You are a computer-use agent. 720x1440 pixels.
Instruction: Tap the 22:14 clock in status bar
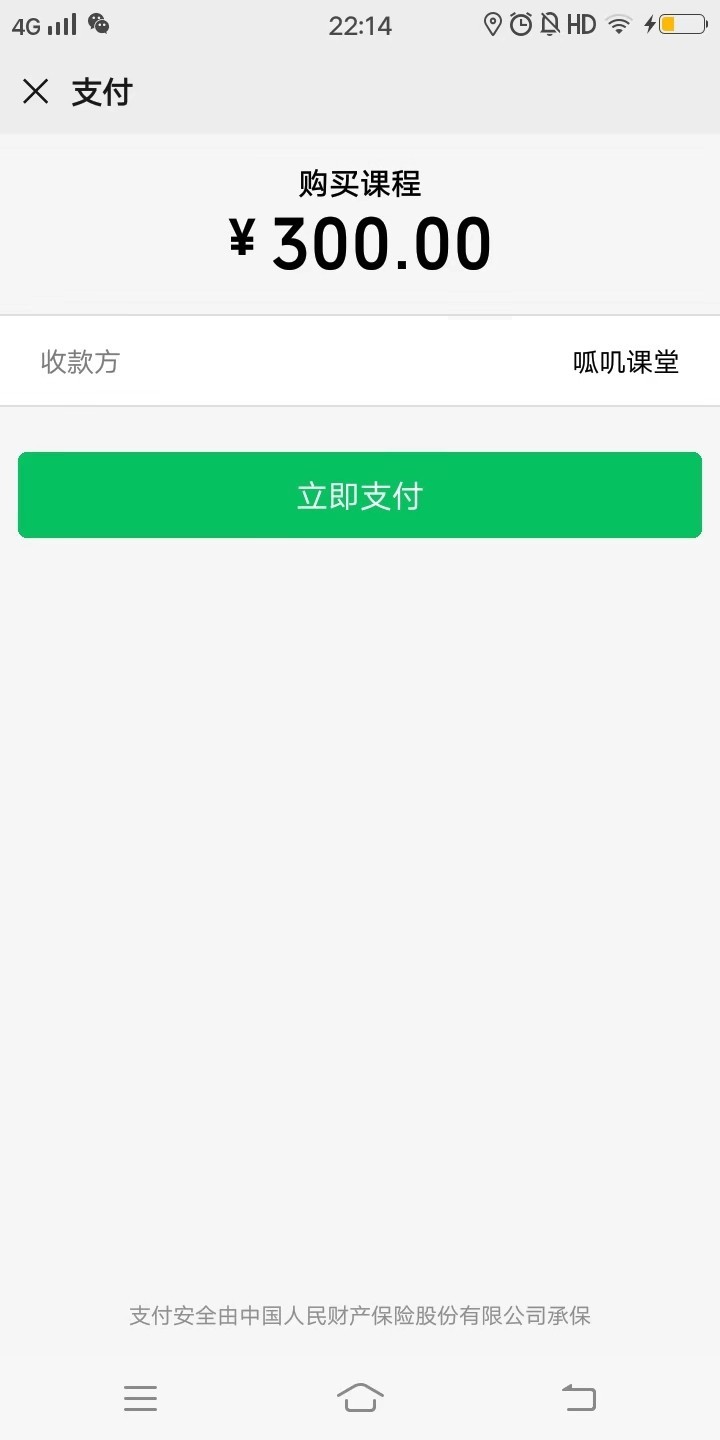[x=358, y=25]
